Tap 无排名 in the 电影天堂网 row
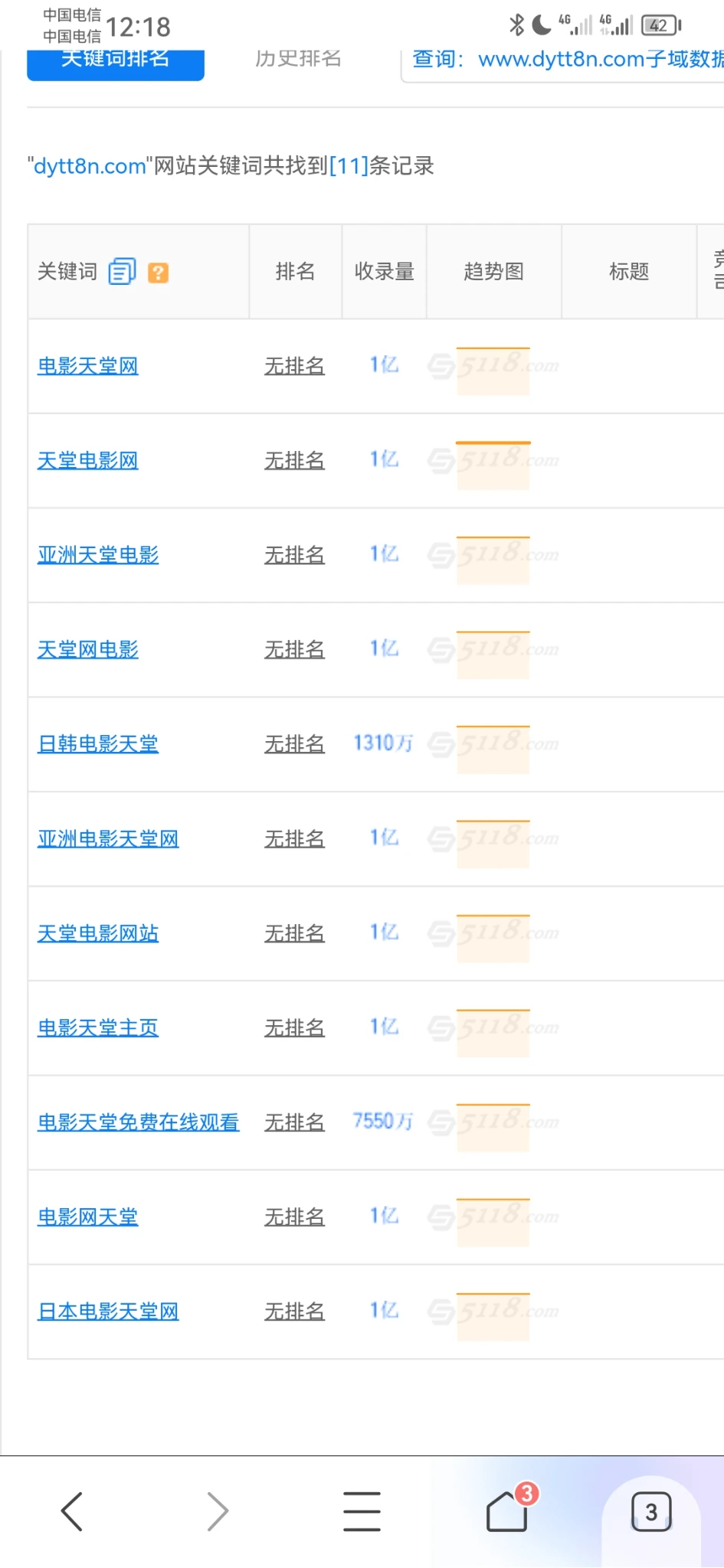This screenshot has width=724, height=1568. tap(294, 366)
